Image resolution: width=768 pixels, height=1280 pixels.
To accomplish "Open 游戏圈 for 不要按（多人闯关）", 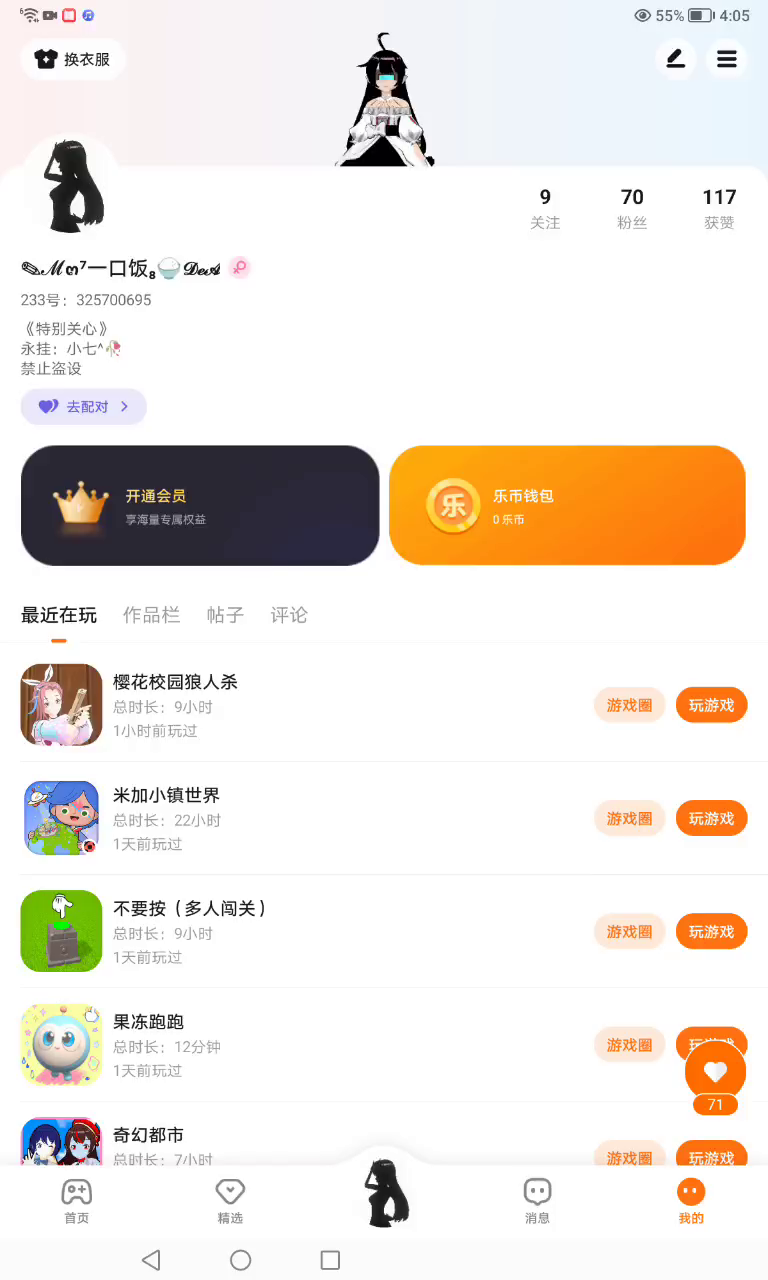I will pyautogui.click(x=629, y=932).
